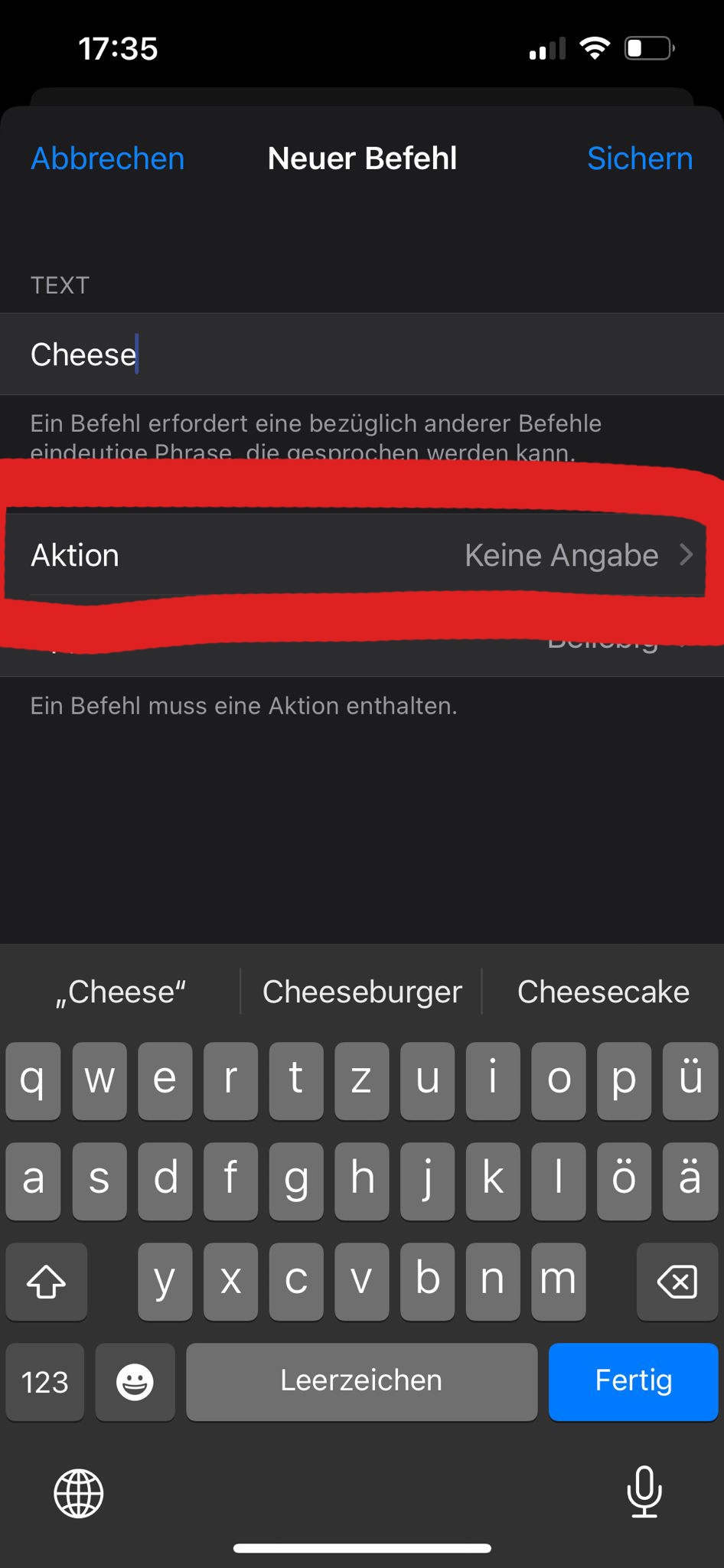Image resolution: width=724 pixels, height=1568 pixels.
Task: Choose the Cheesecake keyboard suggestion
Action: 603,991
